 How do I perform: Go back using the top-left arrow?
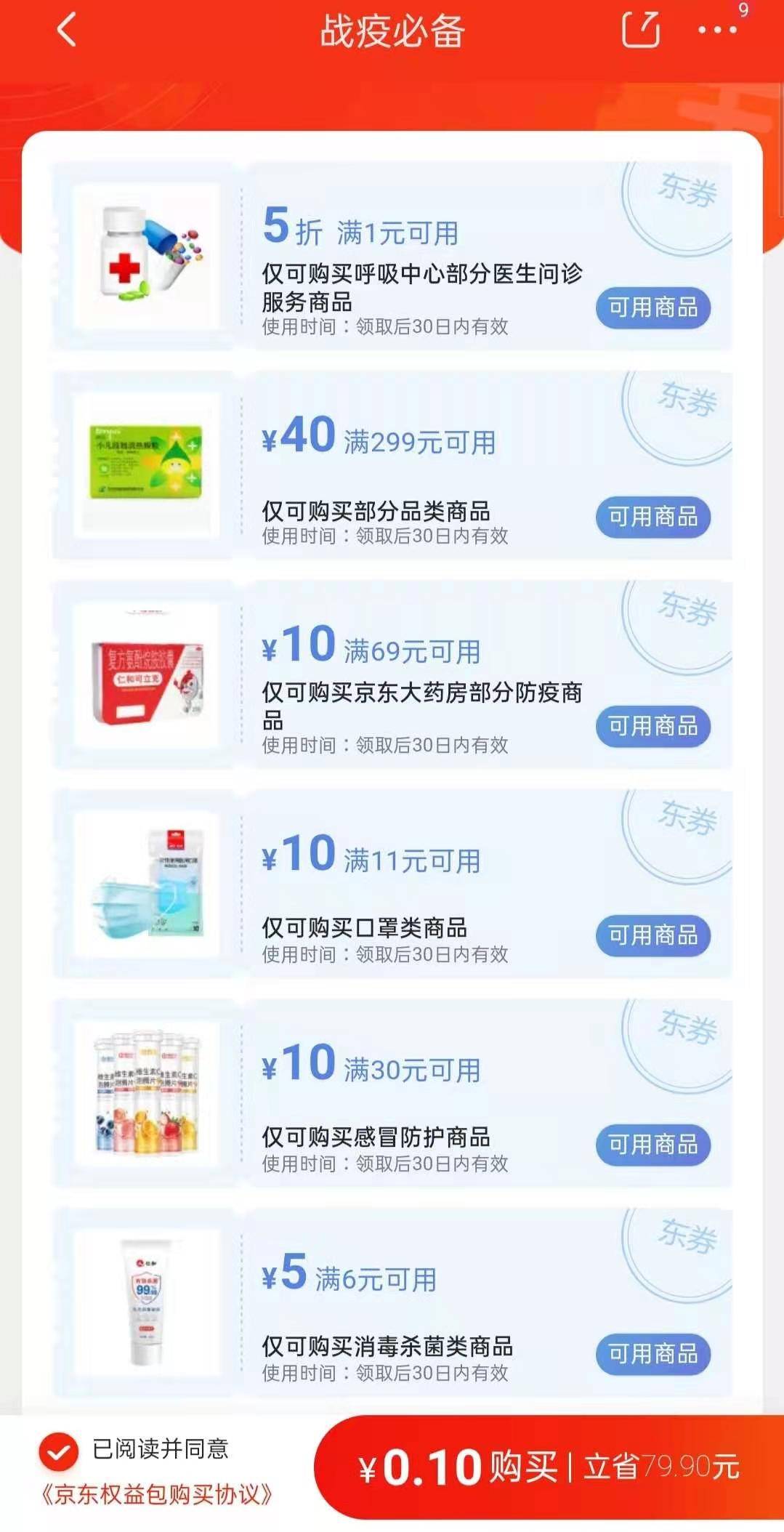66,31
